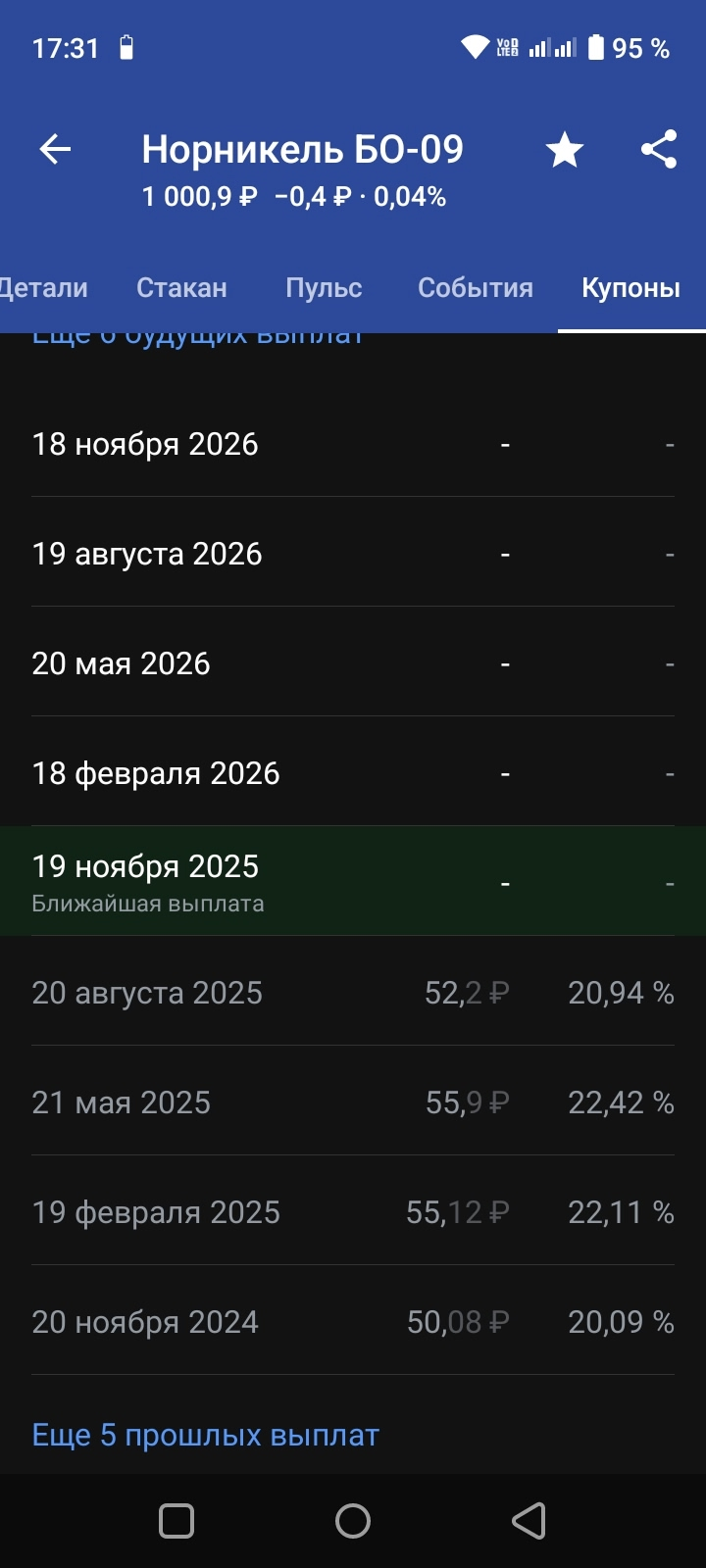Screen dimensions: 706x1568
Task: Share this bond
Action: (659, 150)
